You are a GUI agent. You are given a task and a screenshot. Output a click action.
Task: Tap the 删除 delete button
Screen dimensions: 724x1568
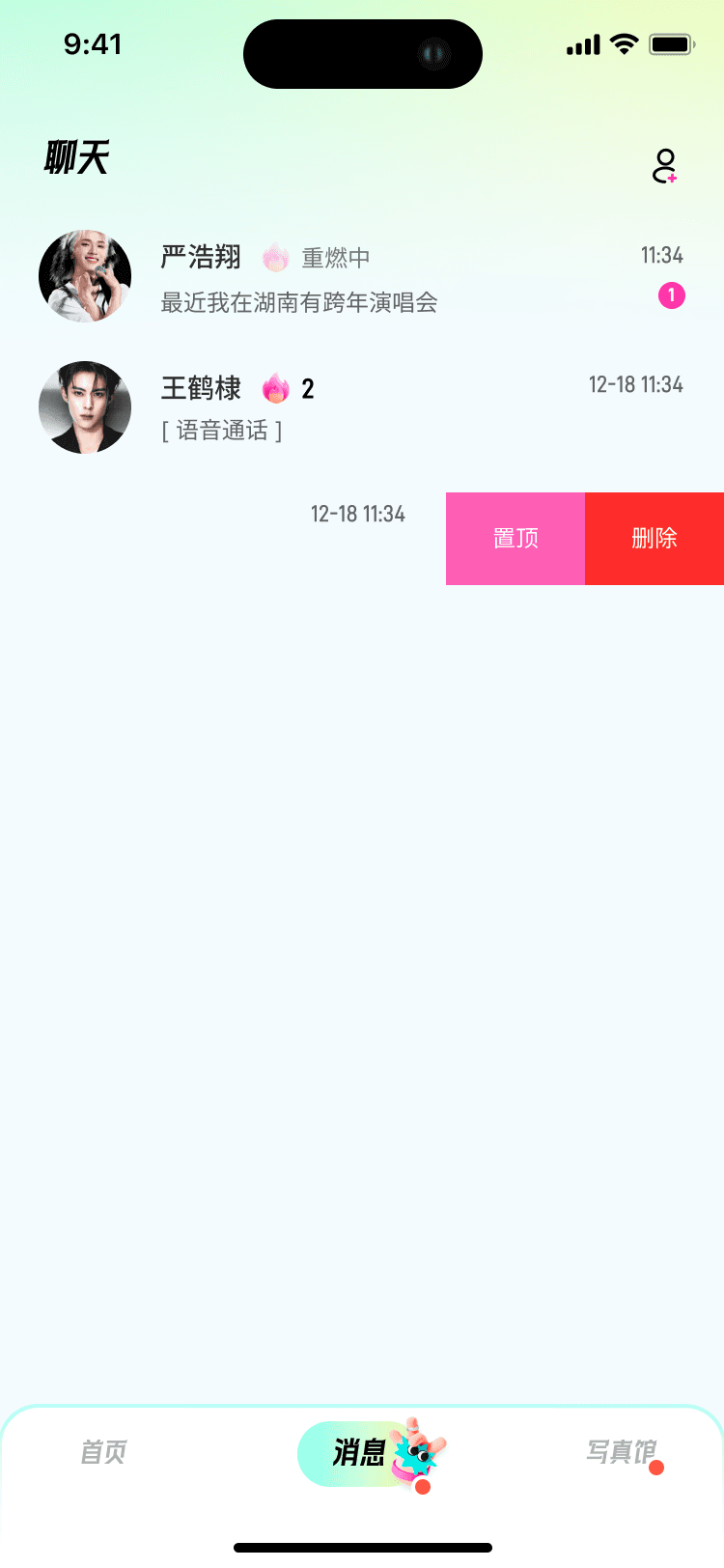pos(654,539)
